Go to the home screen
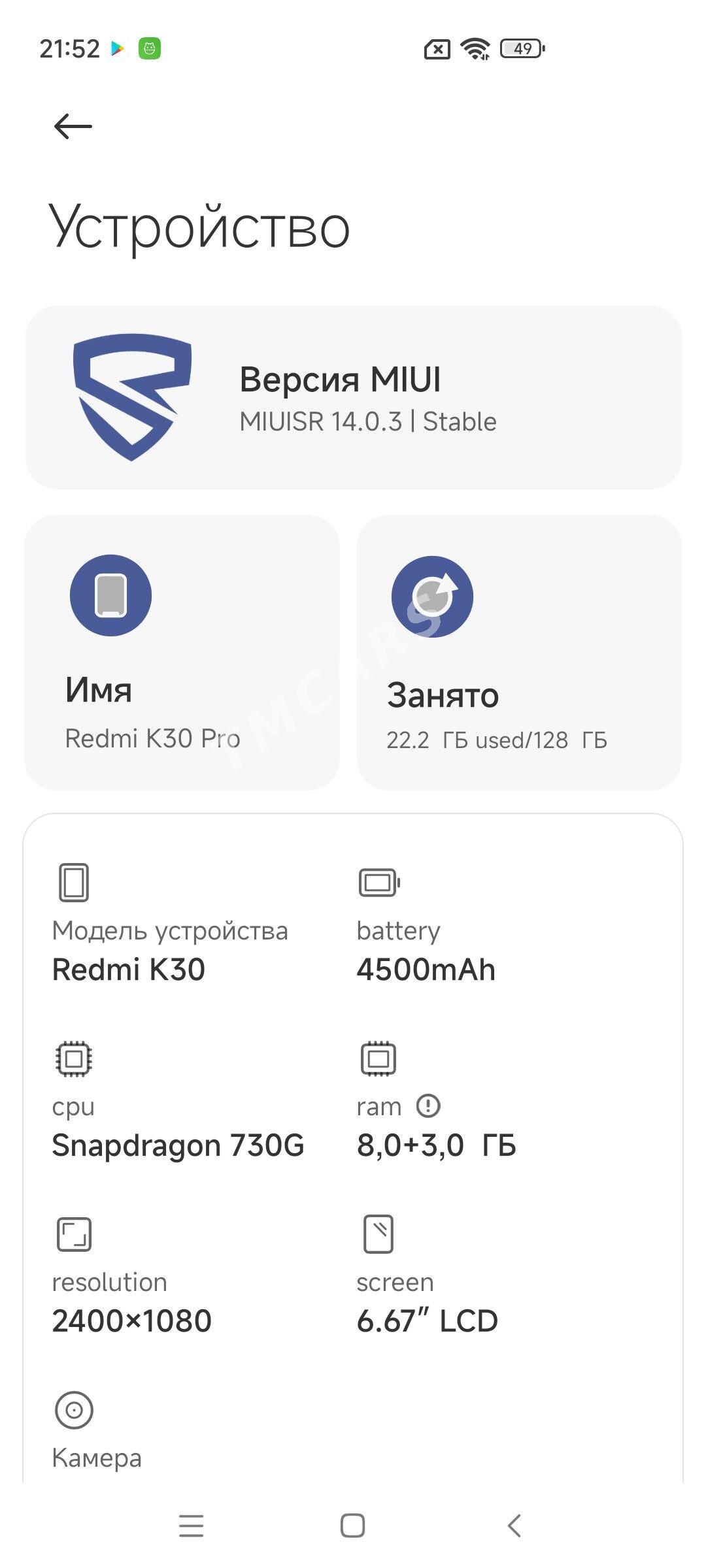This screenshot has height=1568, width=706. pos(352,1526)
